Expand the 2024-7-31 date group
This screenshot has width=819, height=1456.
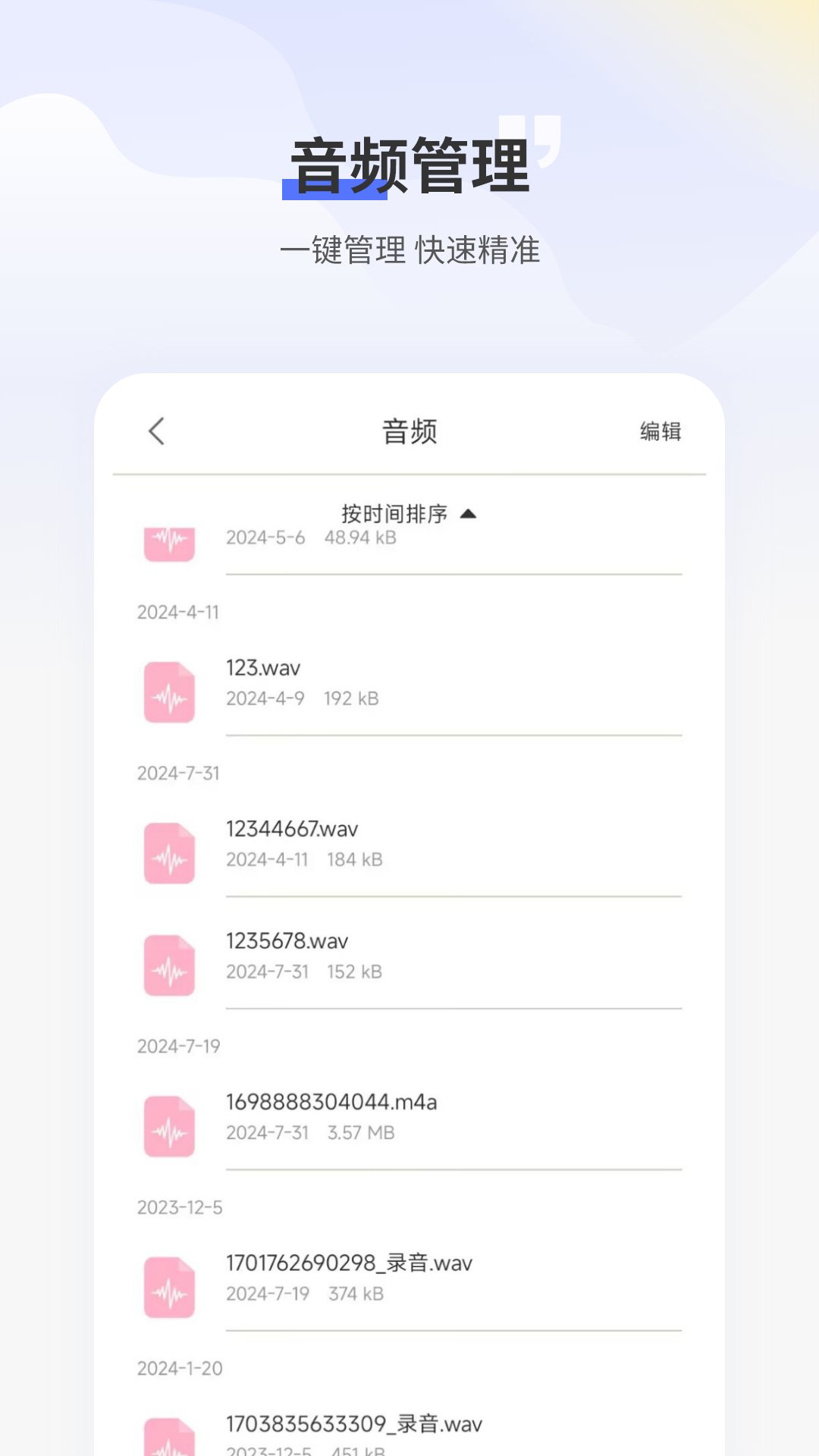pyautogui.click(x=179, y=773)
